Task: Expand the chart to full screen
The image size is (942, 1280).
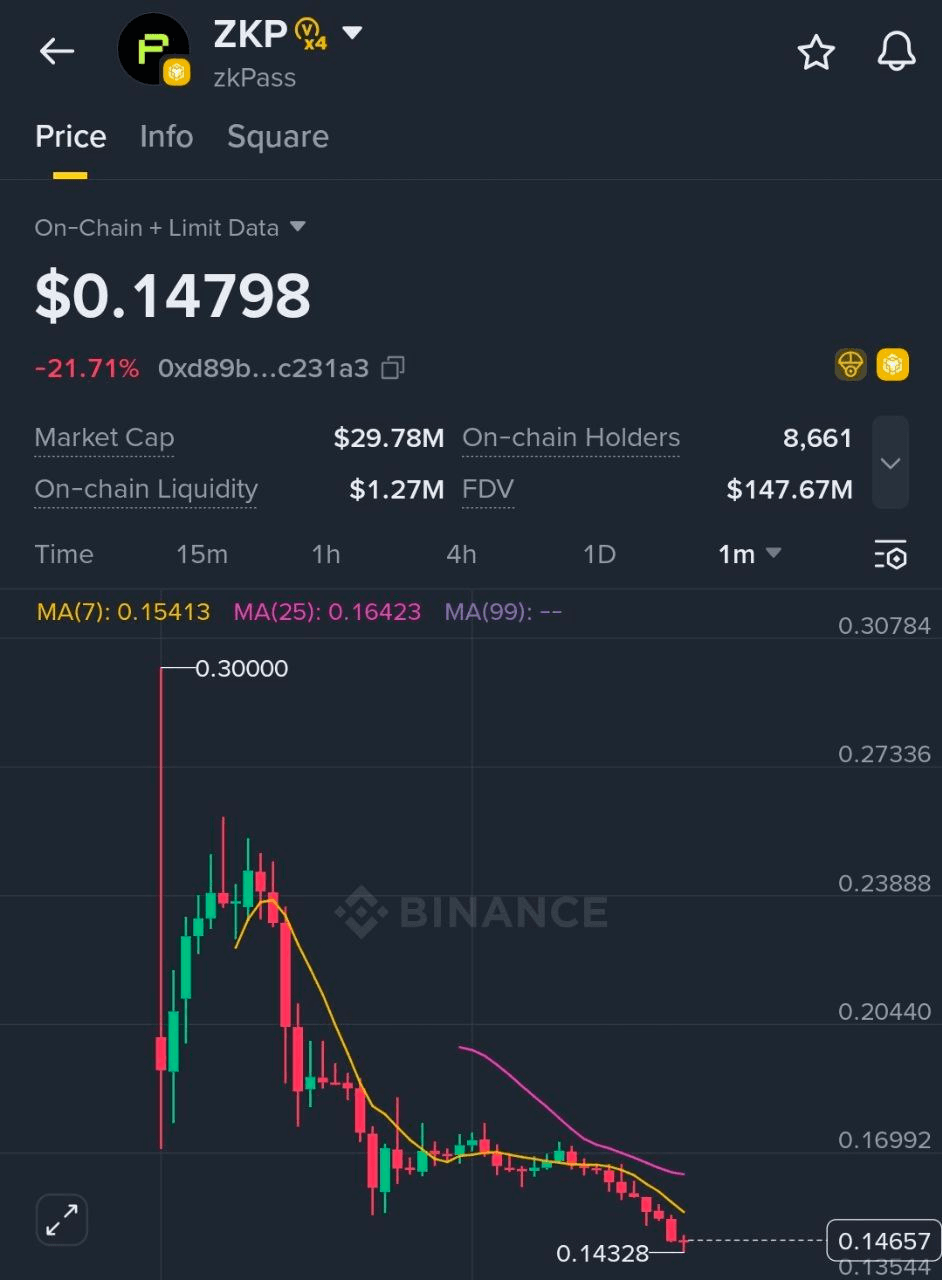Action: pyautogui.click(x=62, y=1220)
